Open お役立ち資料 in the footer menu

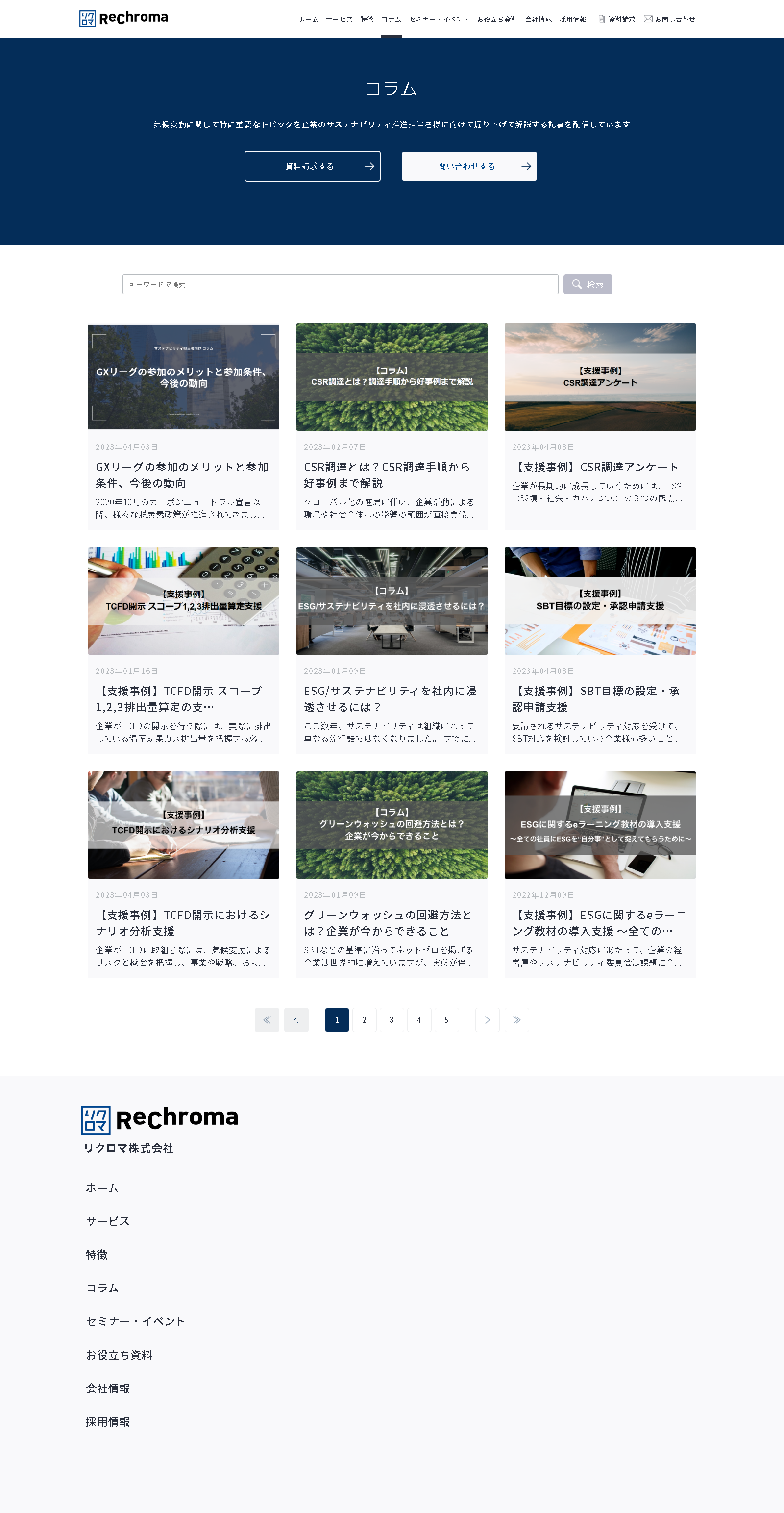coord(119,1354)
